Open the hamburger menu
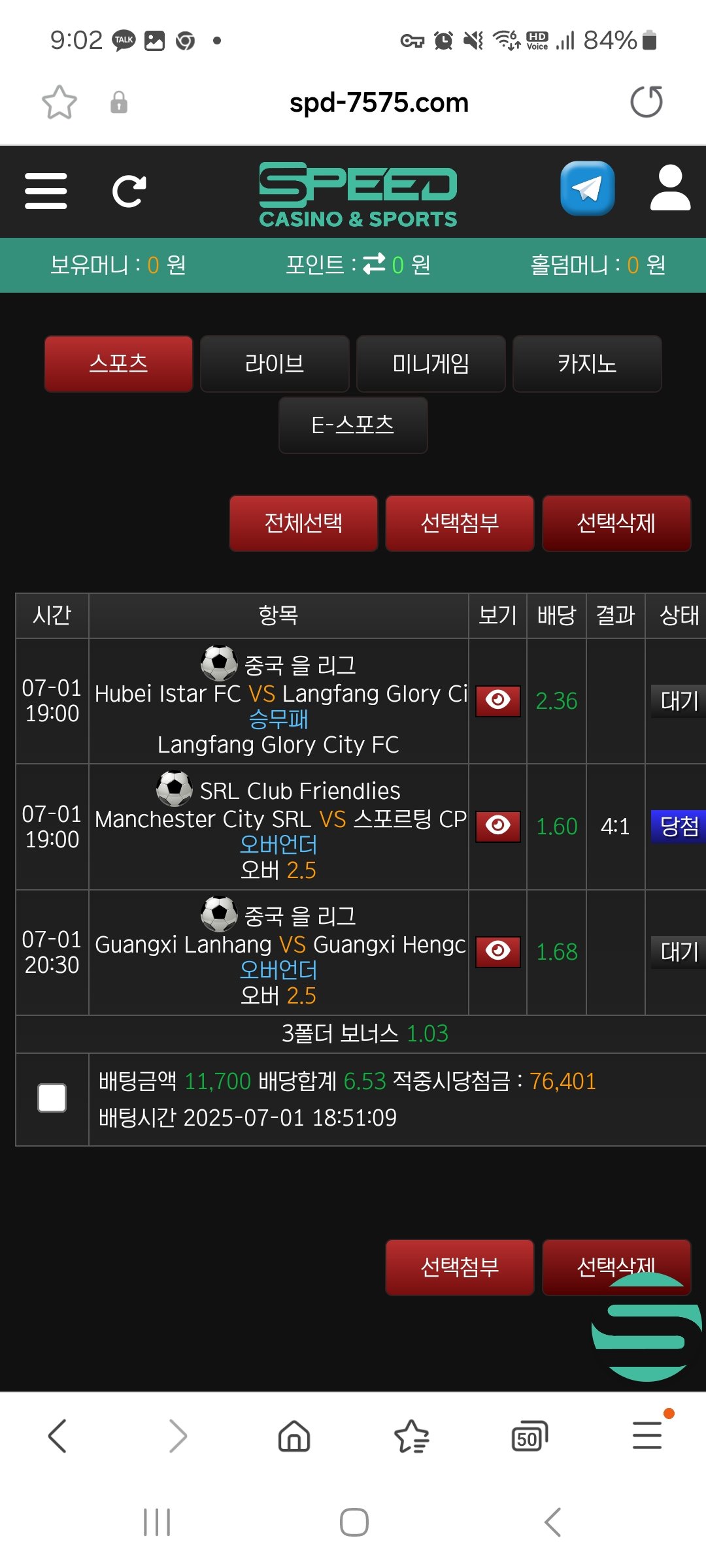Screen dimensions: 706x1568 click(x=46, y=191)
